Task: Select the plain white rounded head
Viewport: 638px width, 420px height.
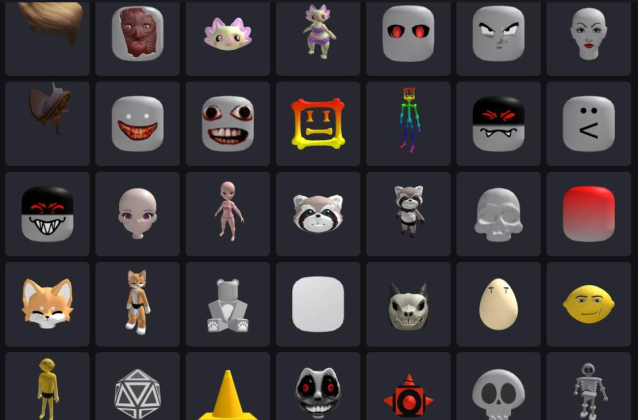Action: [318, 304]
